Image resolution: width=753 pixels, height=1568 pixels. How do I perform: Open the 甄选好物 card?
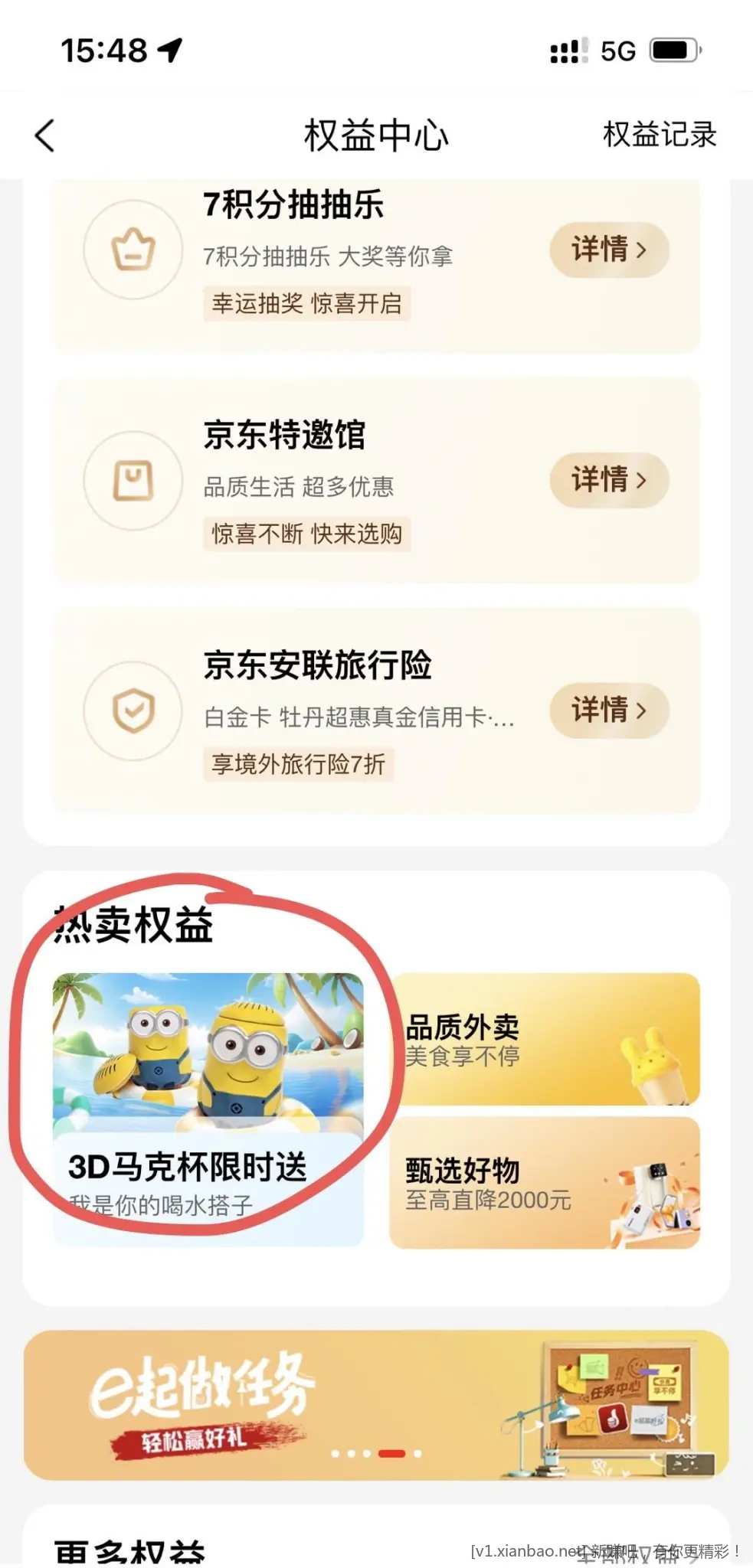[545, 1183]
